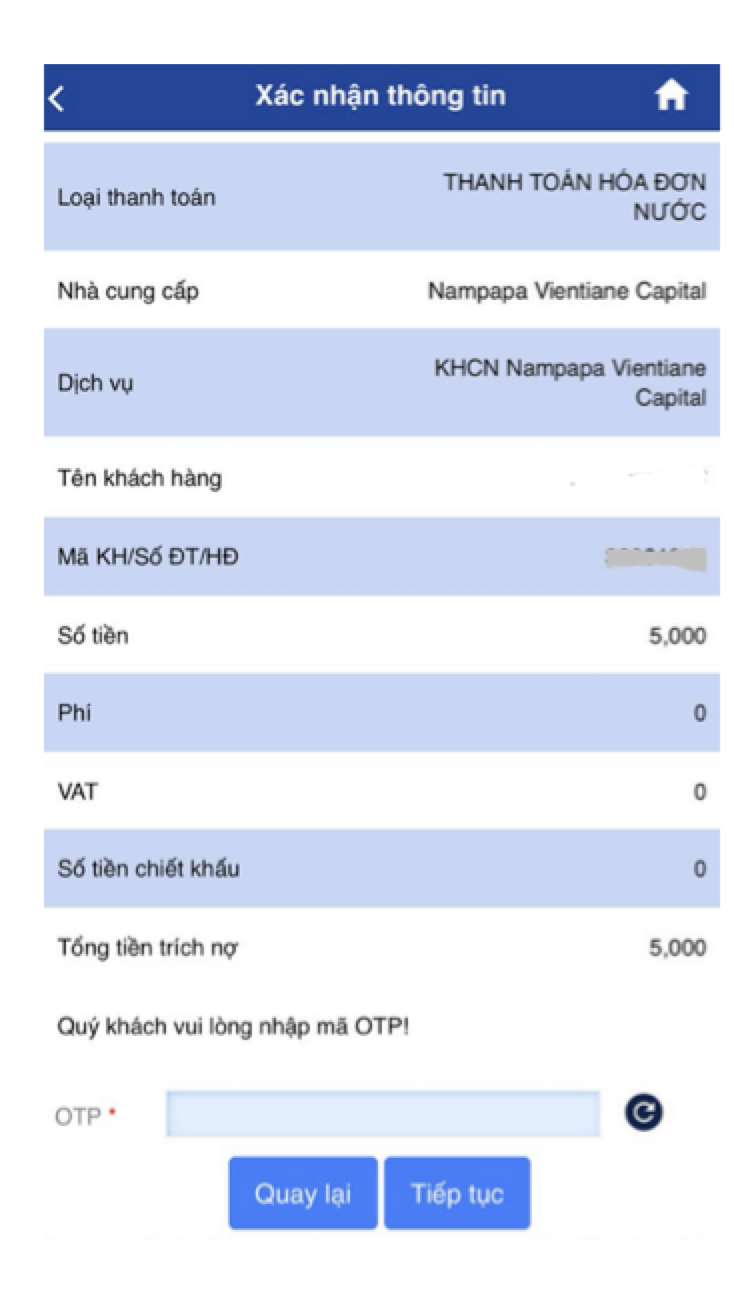Open the home icon in header
Viewport: 734px width, 1290px height.
coord(672,97)
